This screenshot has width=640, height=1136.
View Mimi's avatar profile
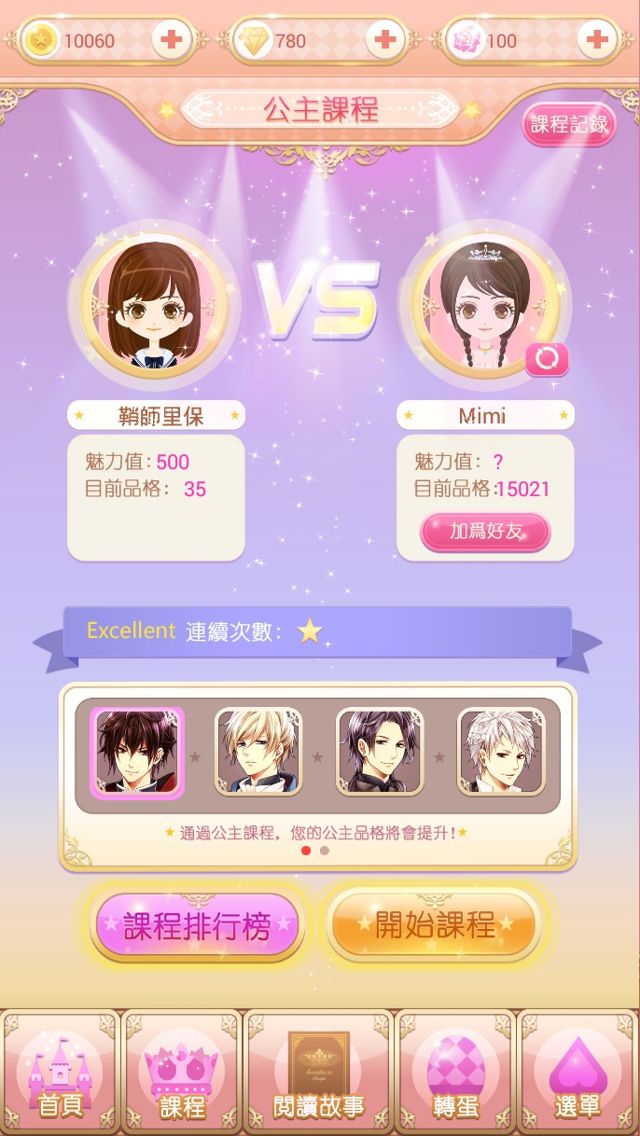483,305
